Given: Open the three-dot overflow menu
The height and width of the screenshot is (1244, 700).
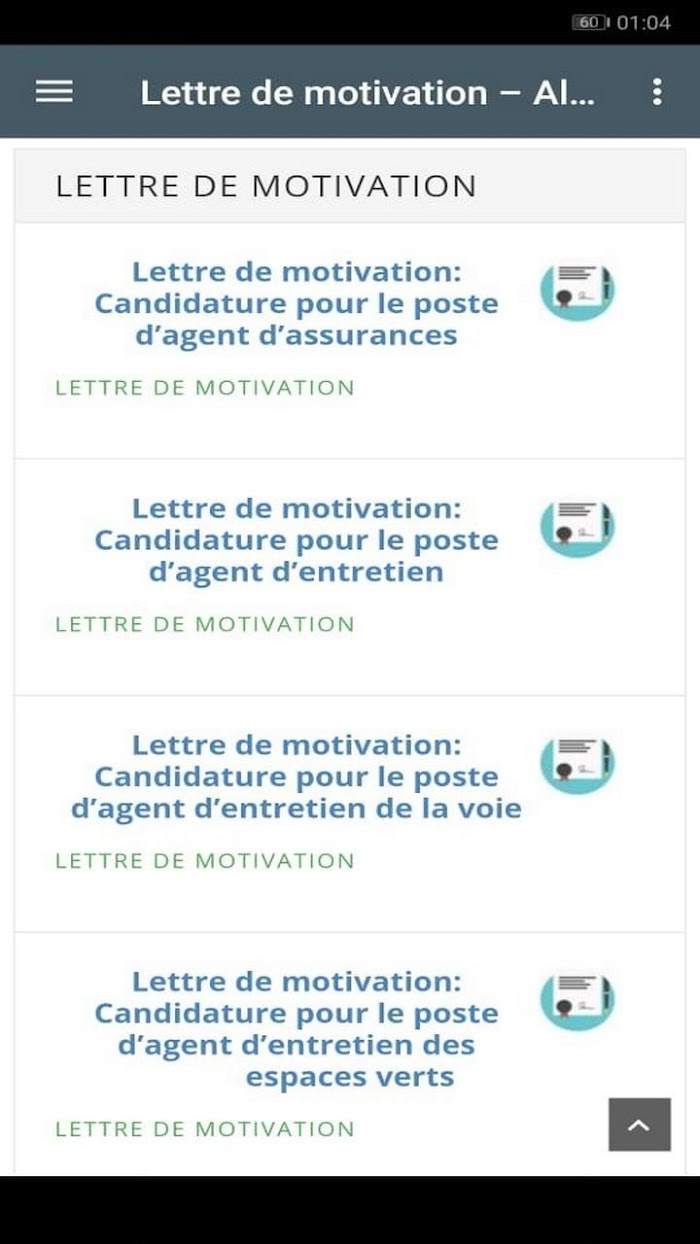Looking at the screenshot, I should [656, 92].
